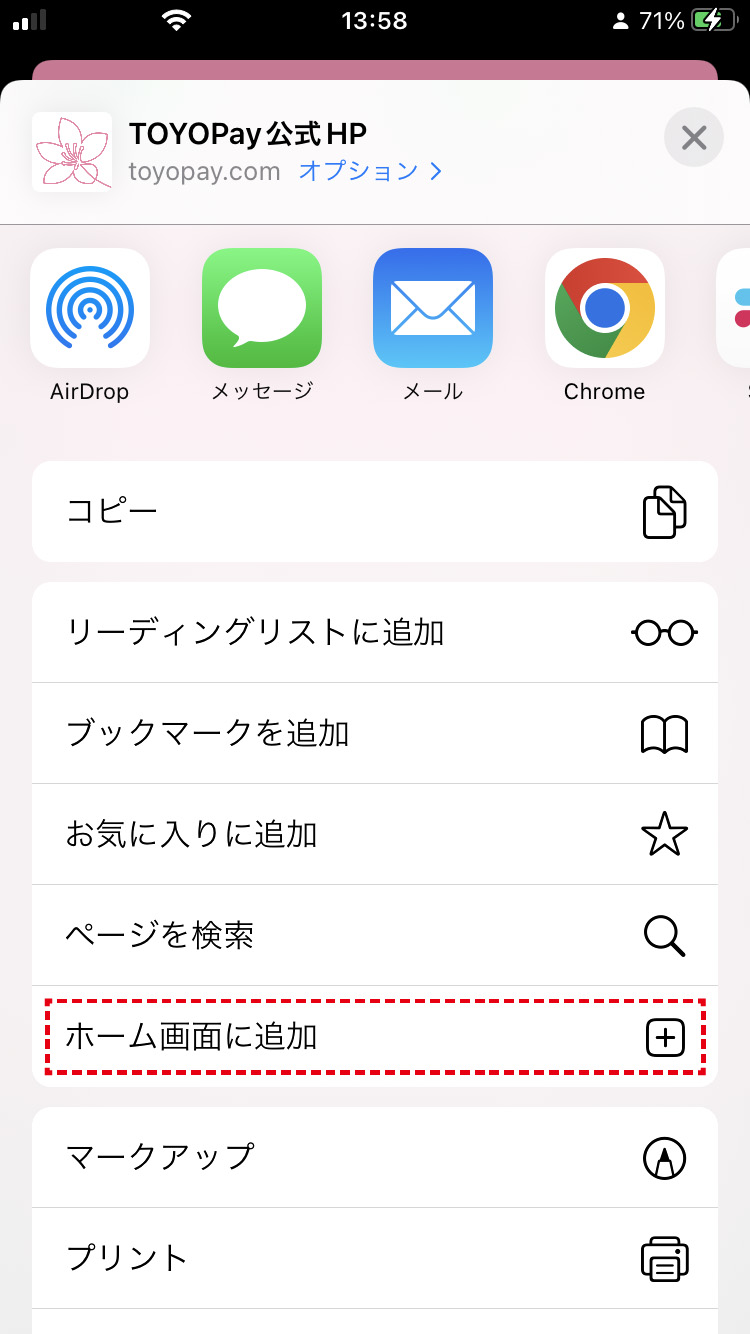
Task: Close the share sheet
Action: click(x=693, y=137)
